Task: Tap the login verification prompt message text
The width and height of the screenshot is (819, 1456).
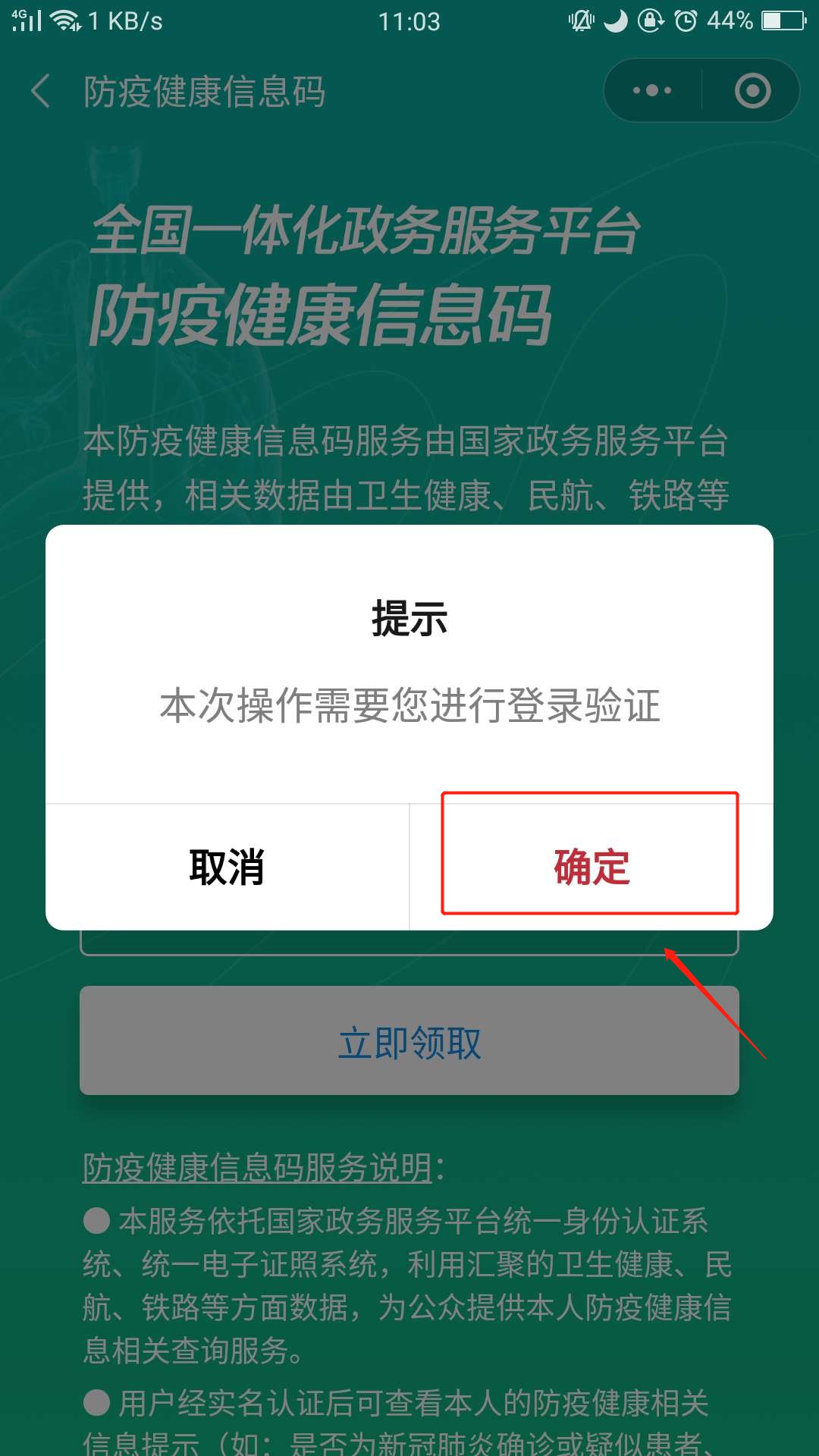Action: pos(409,705)
